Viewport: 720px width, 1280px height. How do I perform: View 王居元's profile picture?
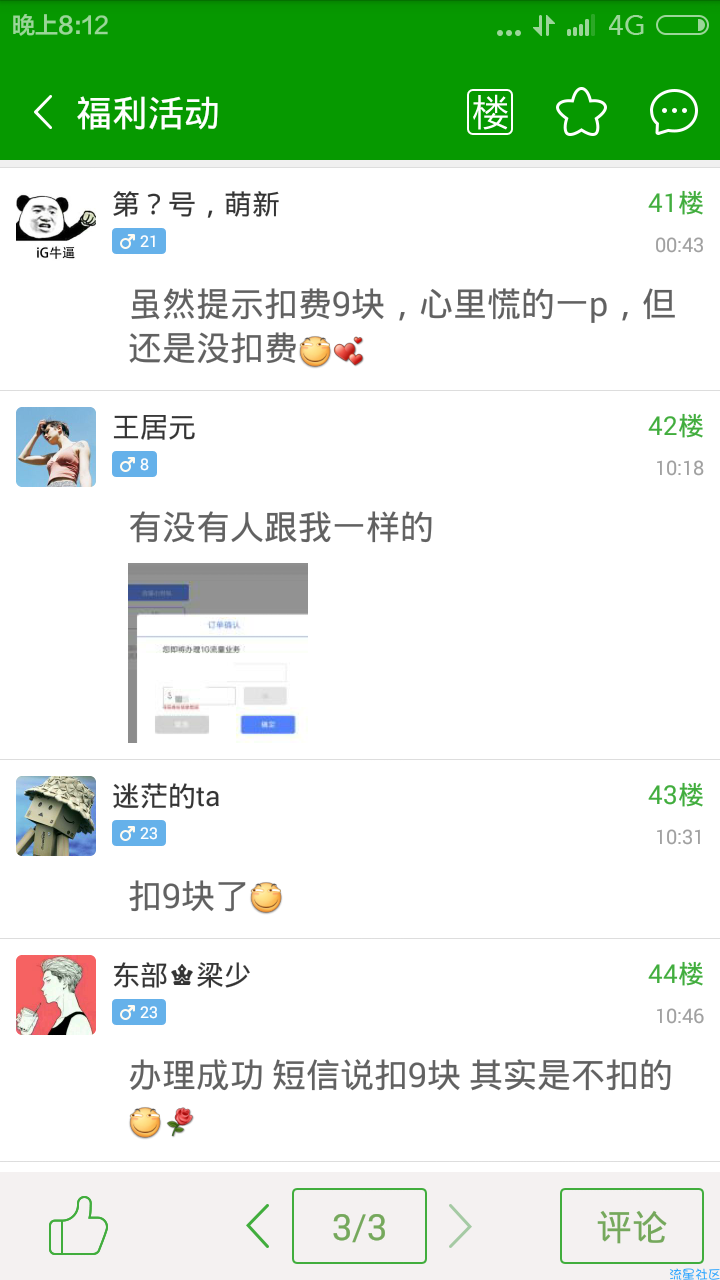56,447
